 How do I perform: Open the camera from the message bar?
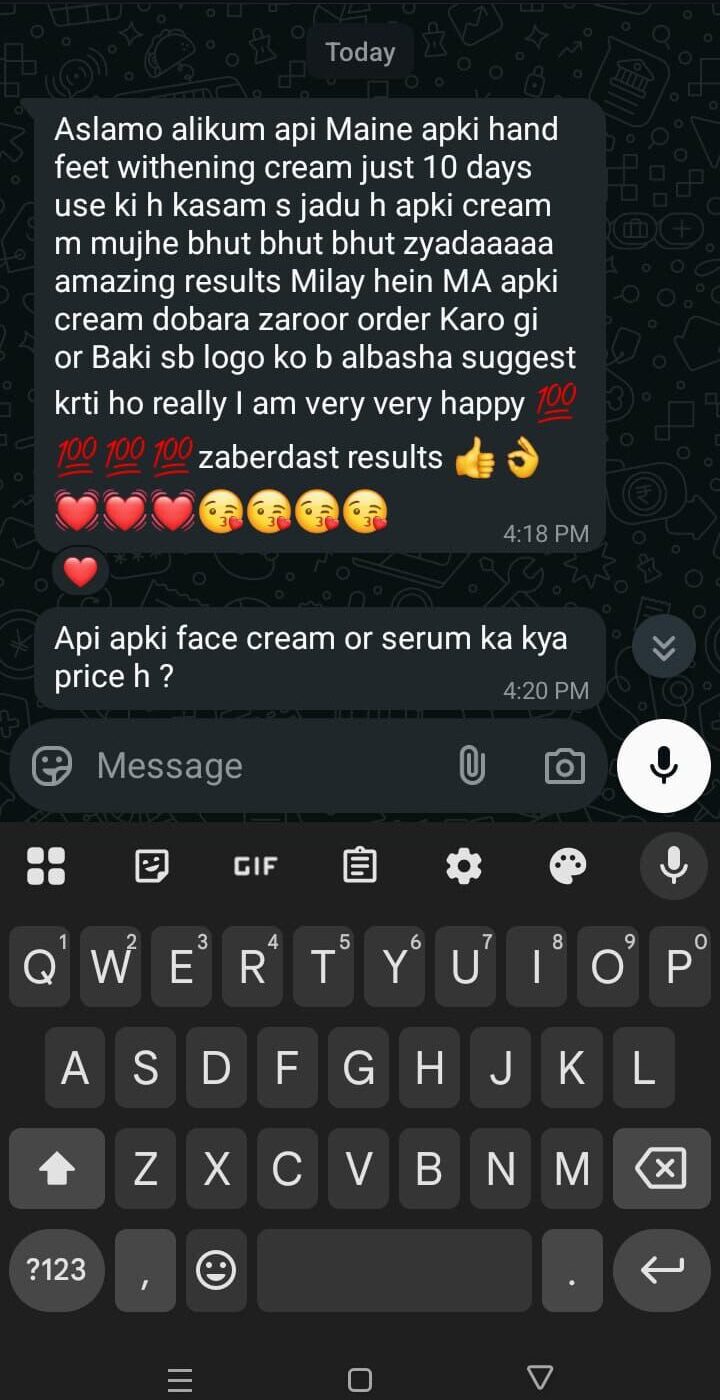click(x=564, y=766)
